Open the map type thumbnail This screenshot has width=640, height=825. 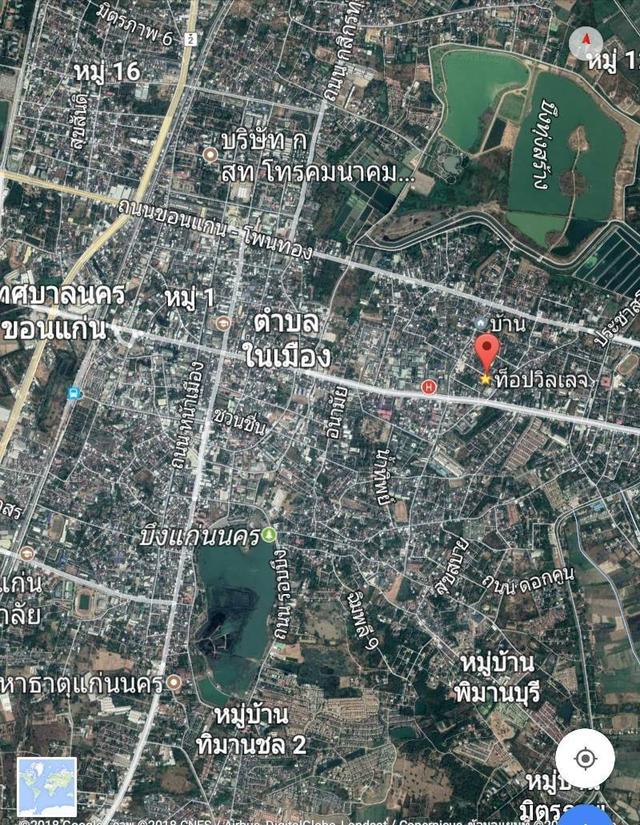coord(46,785)
